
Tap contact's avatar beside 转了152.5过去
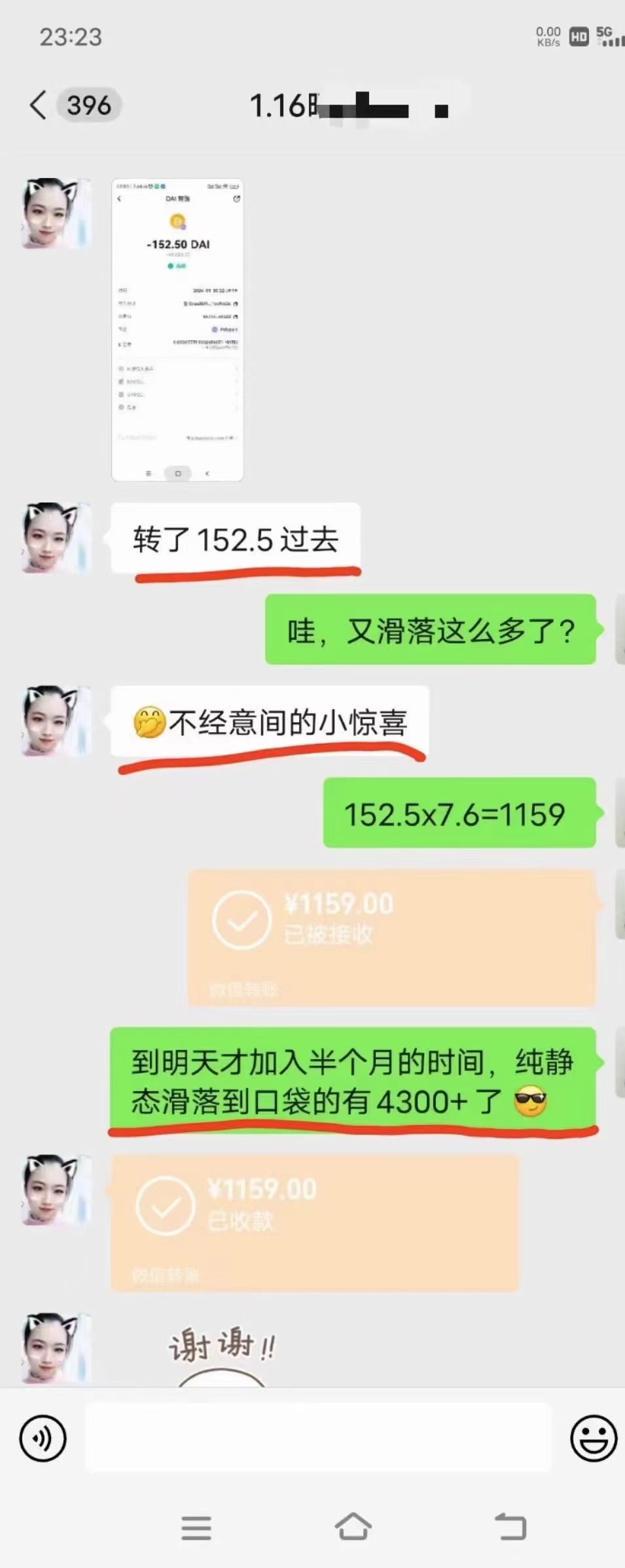point(56,538)
